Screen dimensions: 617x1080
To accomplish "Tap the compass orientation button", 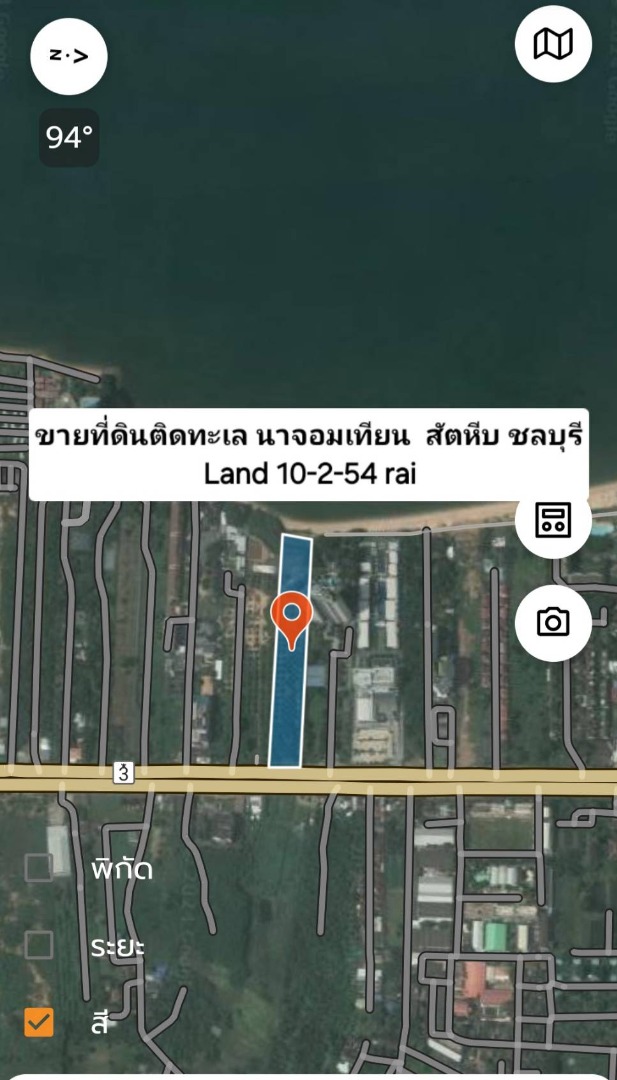I will tap(68, 56).
